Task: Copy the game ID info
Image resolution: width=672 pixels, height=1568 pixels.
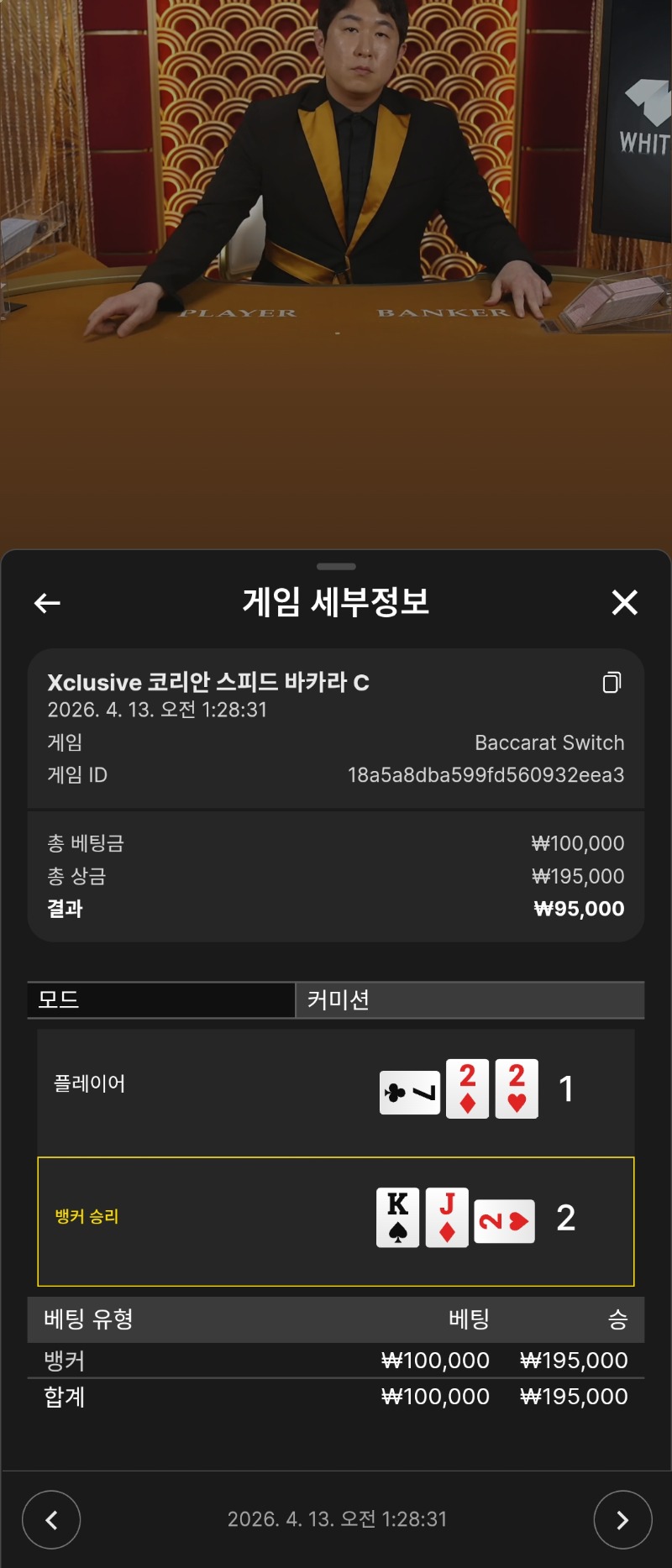Action: [x=612, y=682]
